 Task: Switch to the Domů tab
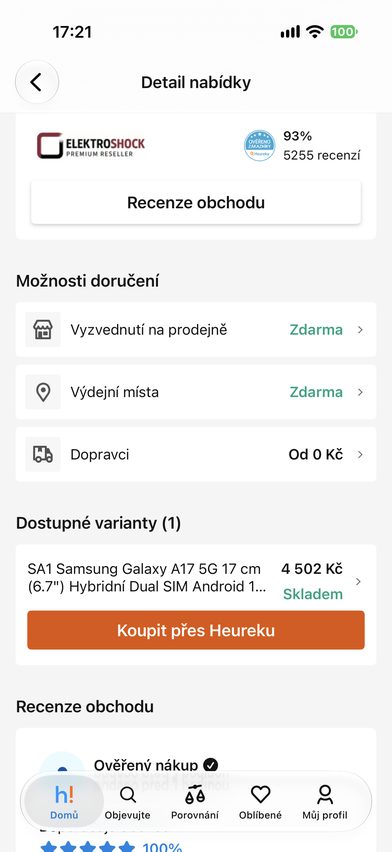pyautogui.click(x=64, y=802)
